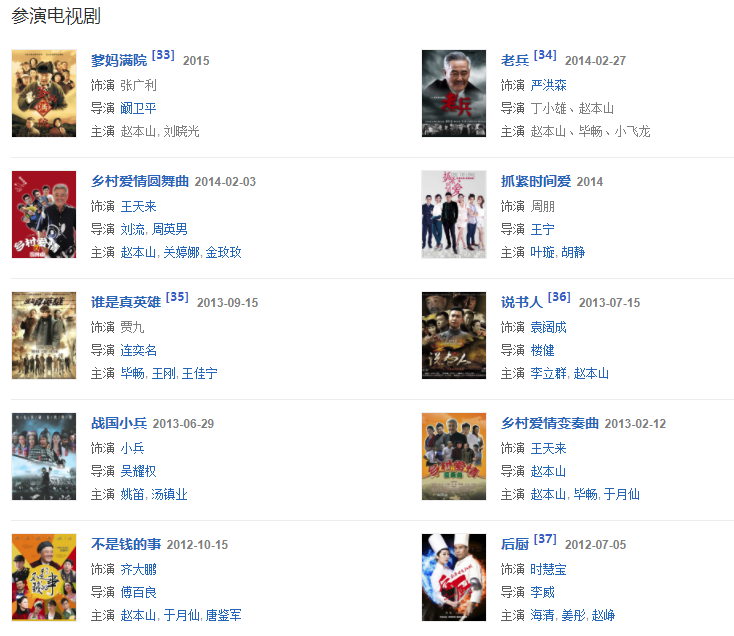This screenshot has width=734, height=636.
Task: Tap the poster thumbnail for 说书人
Action: (x=453, y=335)
